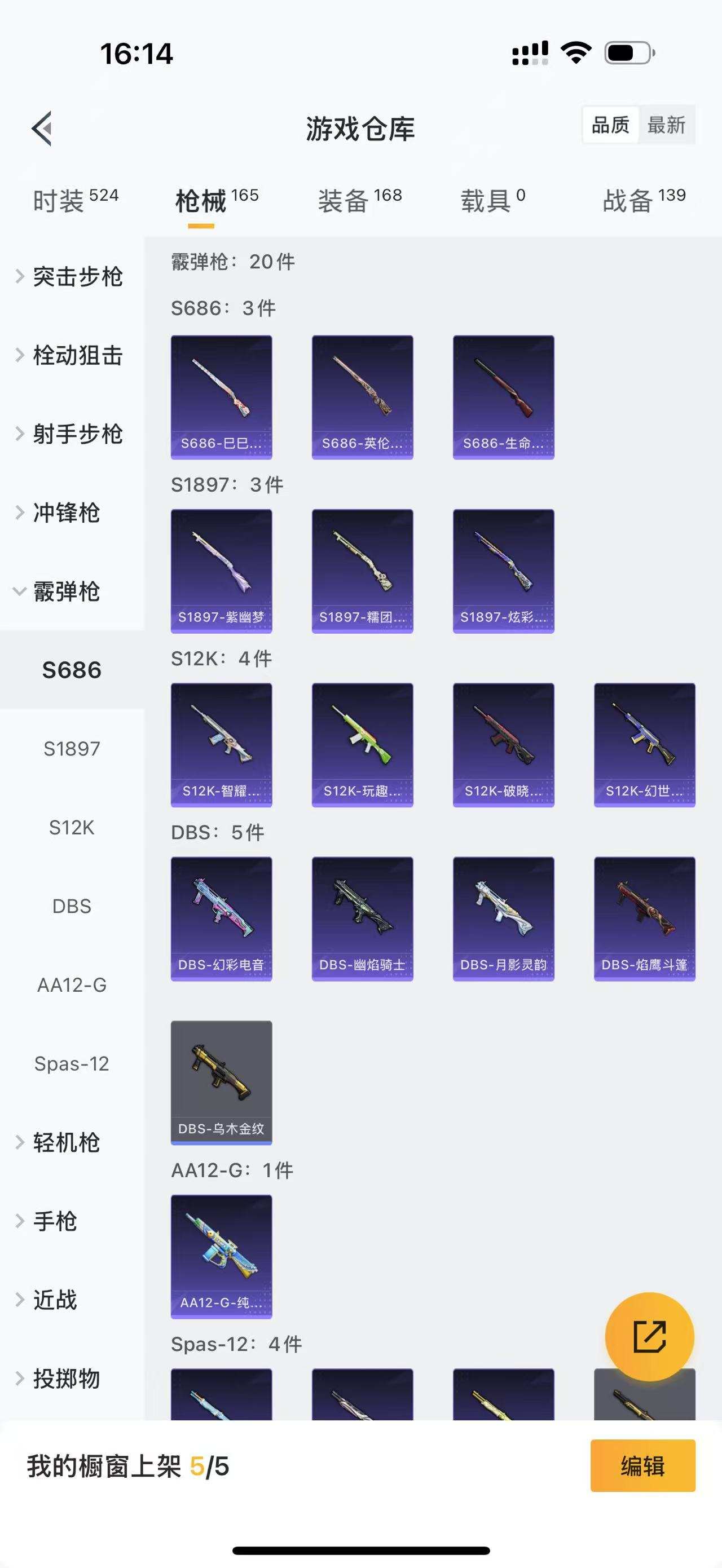Image resolution: width=722 pixels, height=1568 pixels.
Task: Switch to the 载具 tab
Action: 492,200
